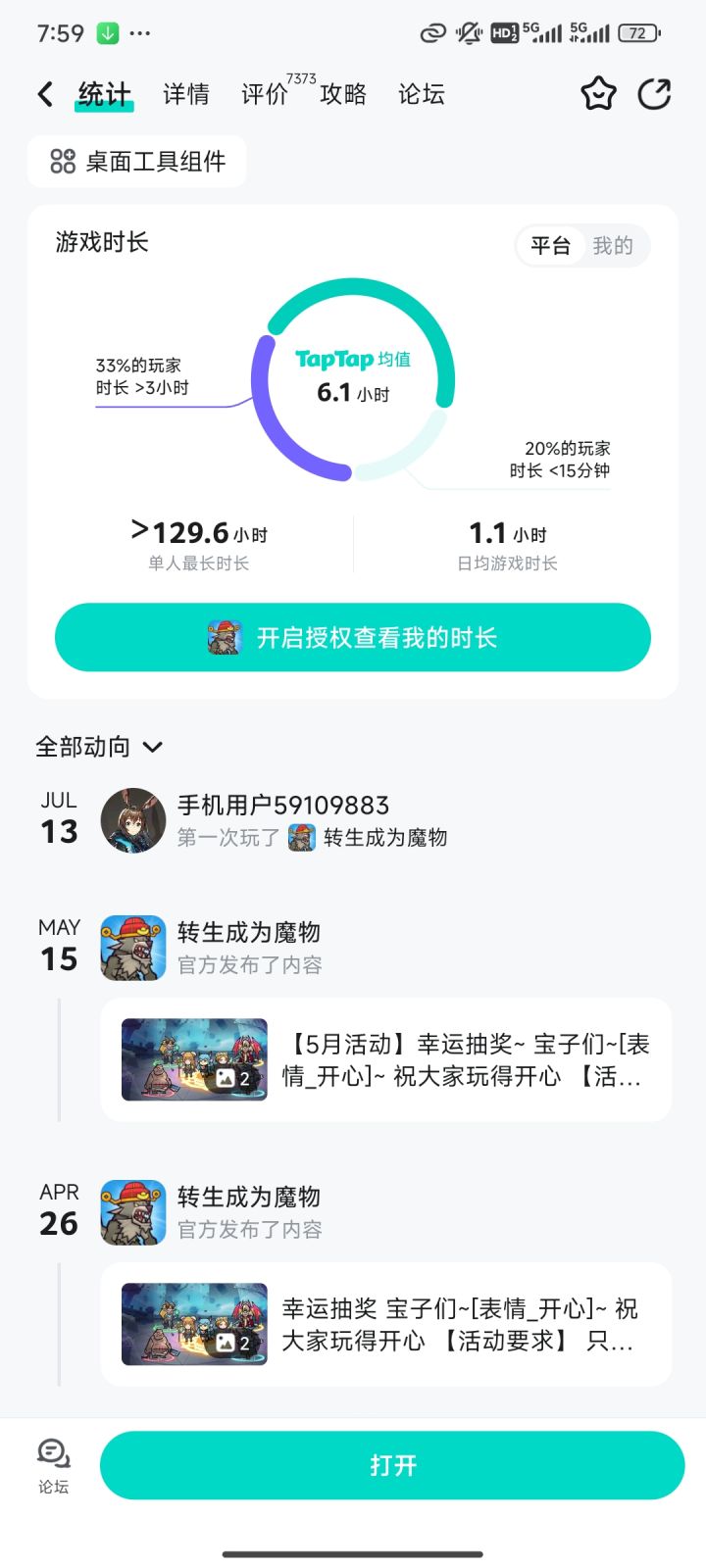Expand the 全部动向 filter dropdown
Viewport: 706px width, 1568px height.
[x=98, y=747]
